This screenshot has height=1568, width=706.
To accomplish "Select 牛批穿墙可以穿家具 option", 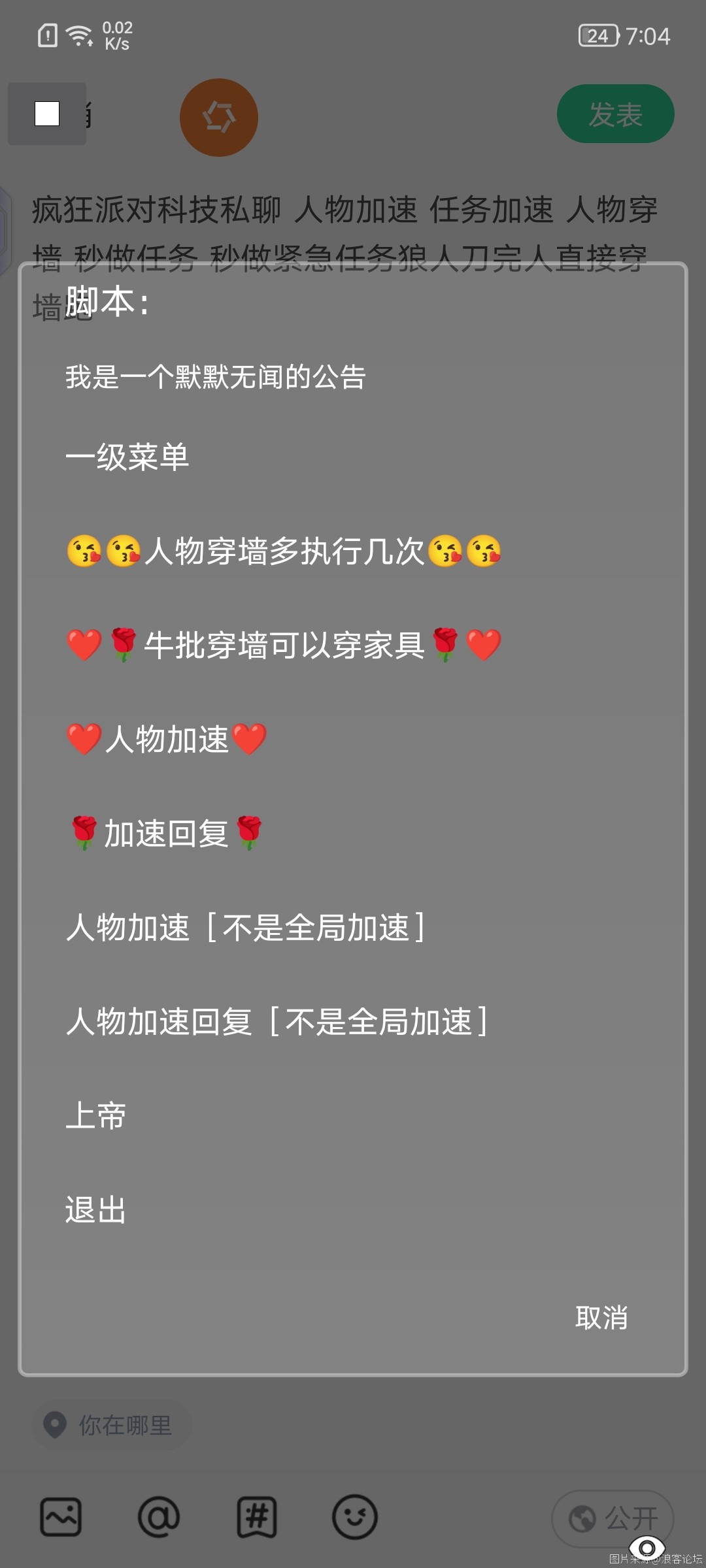I will coord(284,645).
